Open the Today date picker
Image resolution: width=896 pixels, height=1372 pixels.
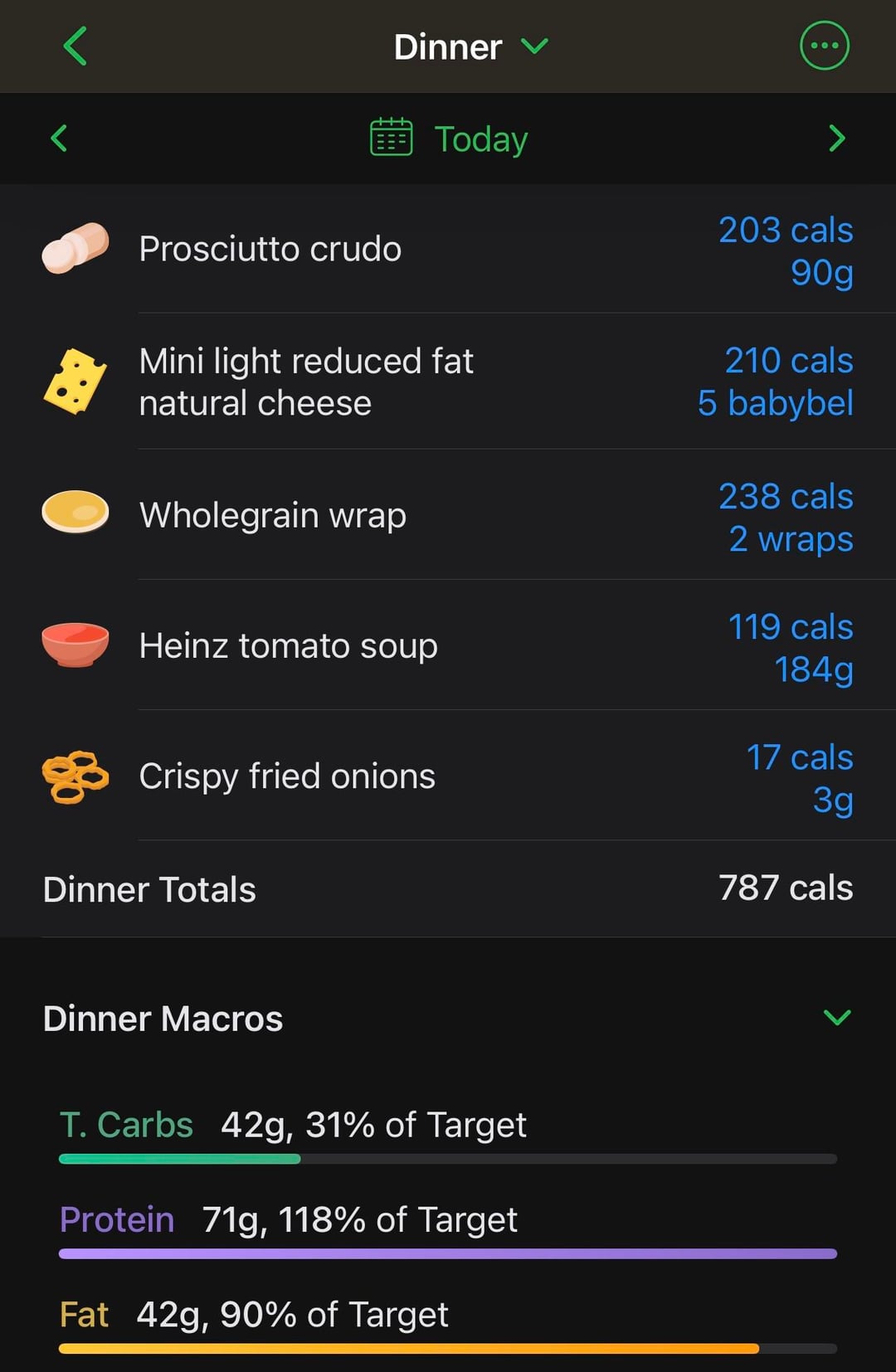pos(449,139)
